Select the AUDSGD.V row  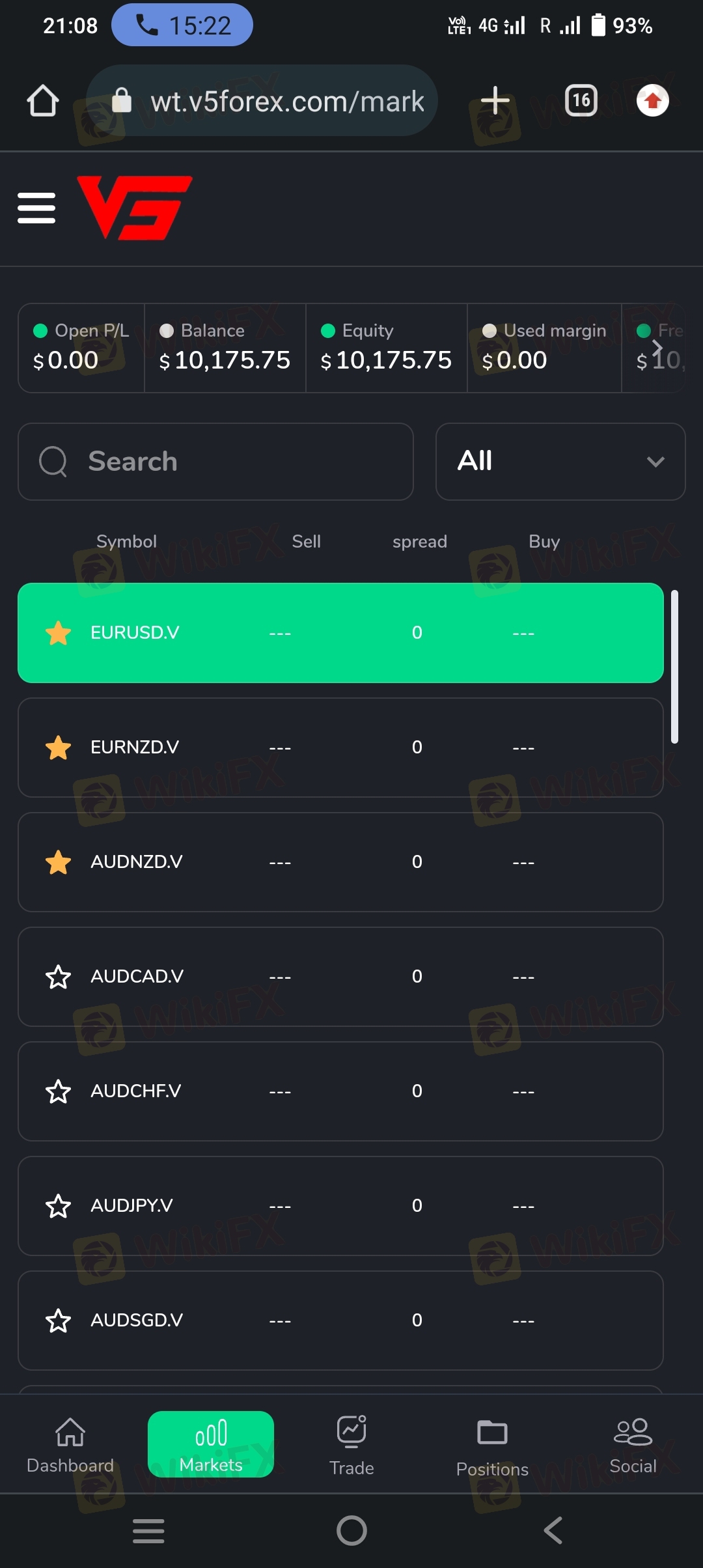click(340, 1321)
